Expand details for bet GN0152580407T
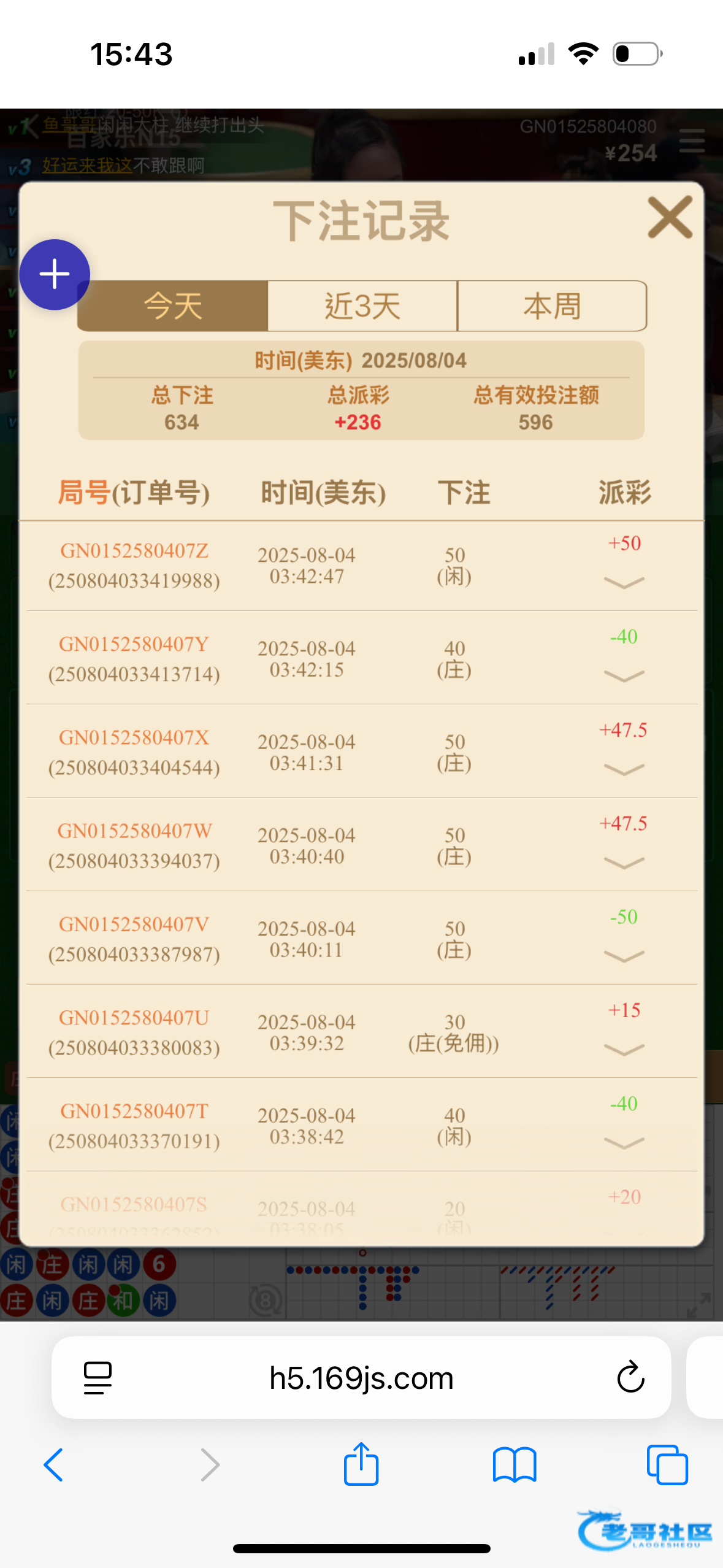Image resolution: width=723 pixels, height=1568 pixels. coord(624,1142)
